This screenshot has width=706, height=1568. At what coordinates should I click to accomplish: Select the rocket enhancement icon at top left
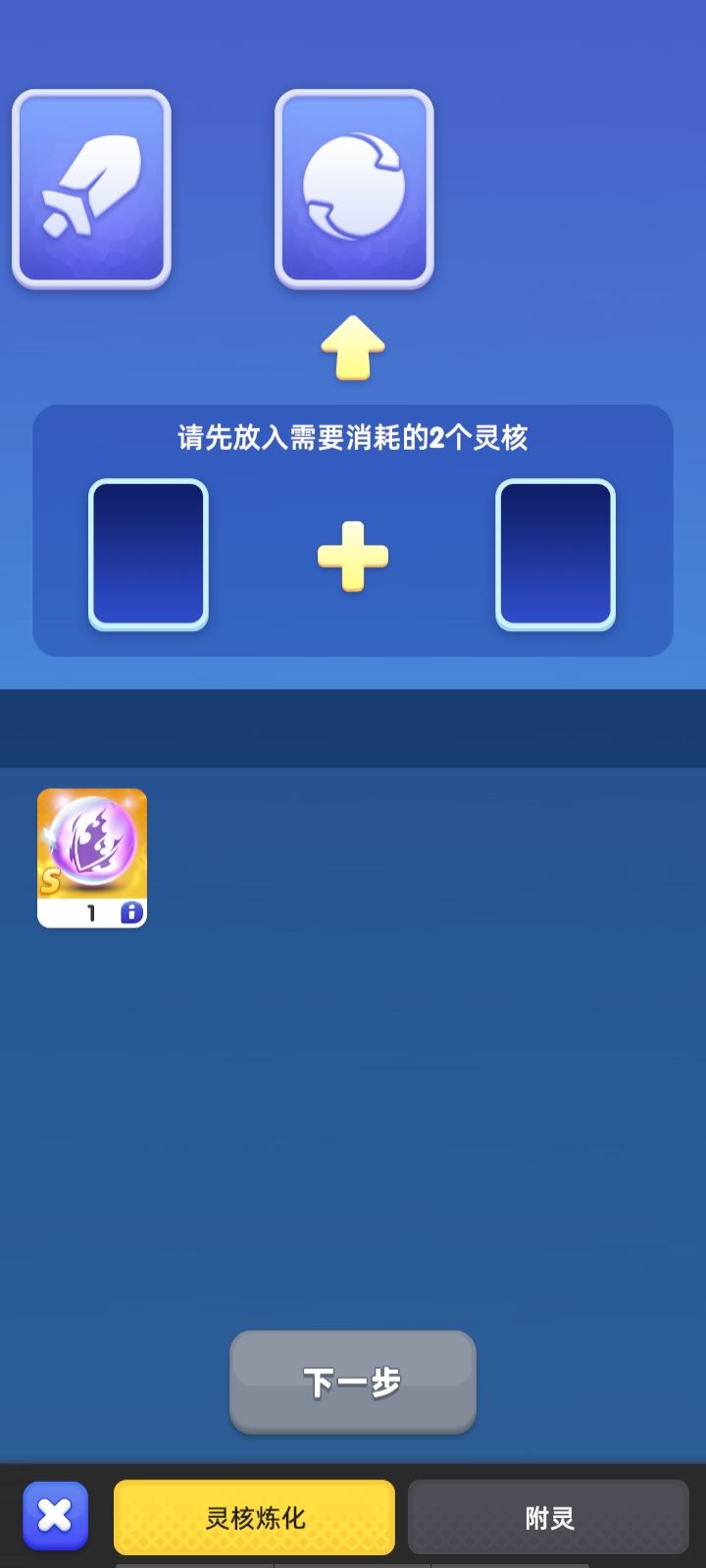point(88,188)
